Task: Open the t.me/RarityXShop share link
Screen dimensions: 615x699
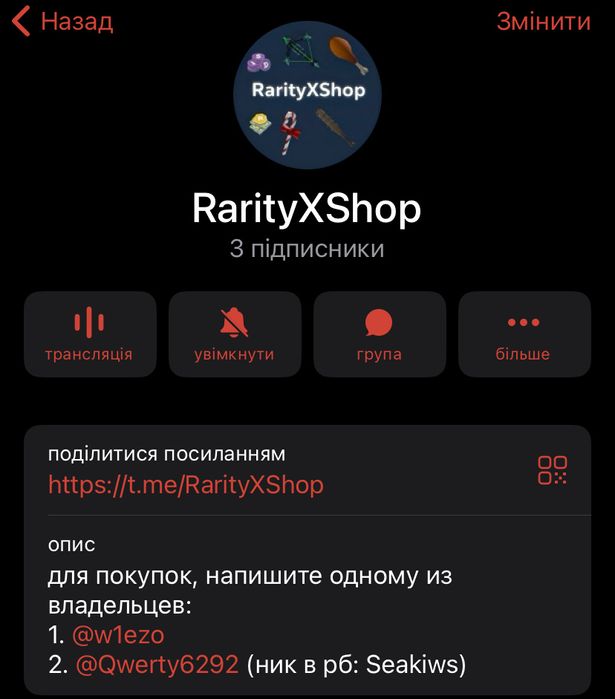Action: 186,485
